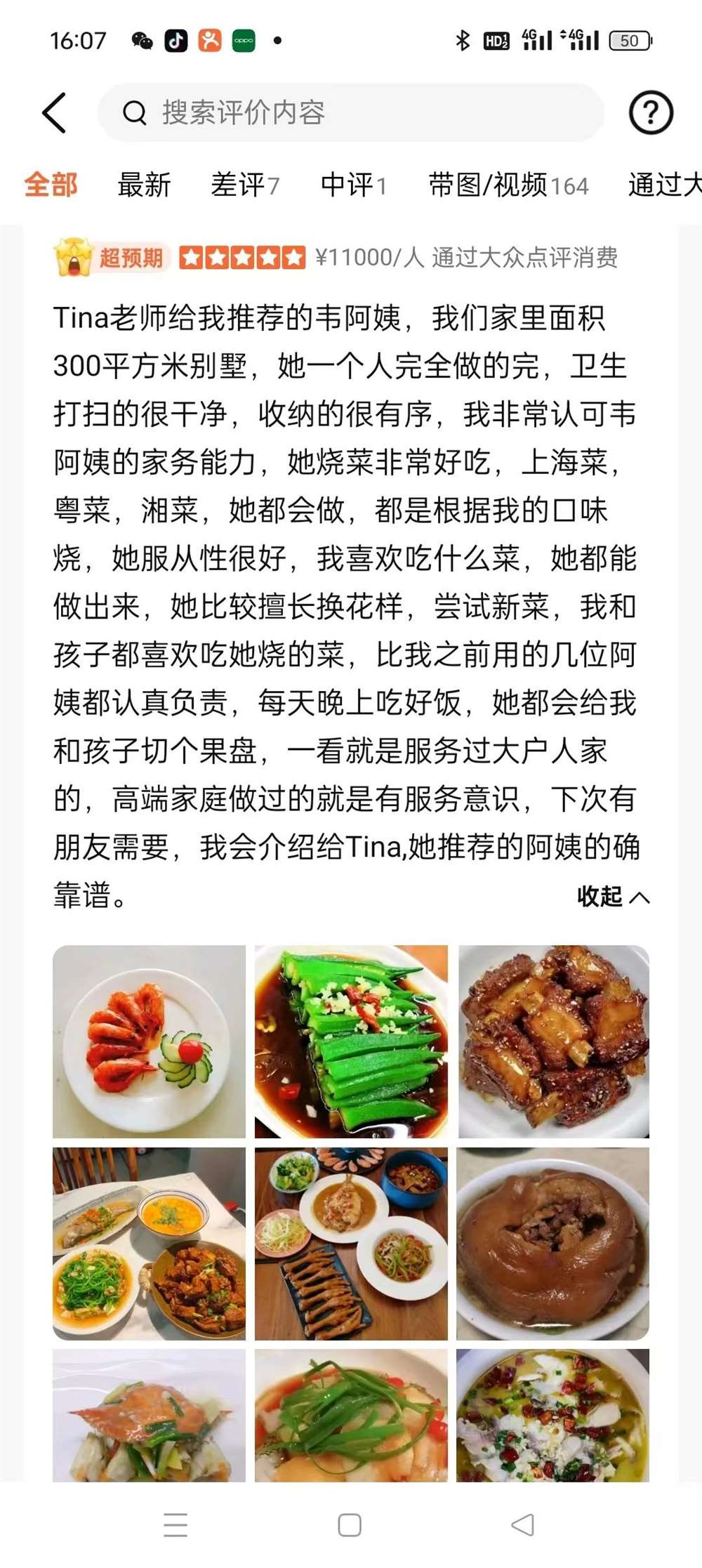Show 差评 negative reviews
Screen dimensions: 702x1568
click(x=245, y=185)
